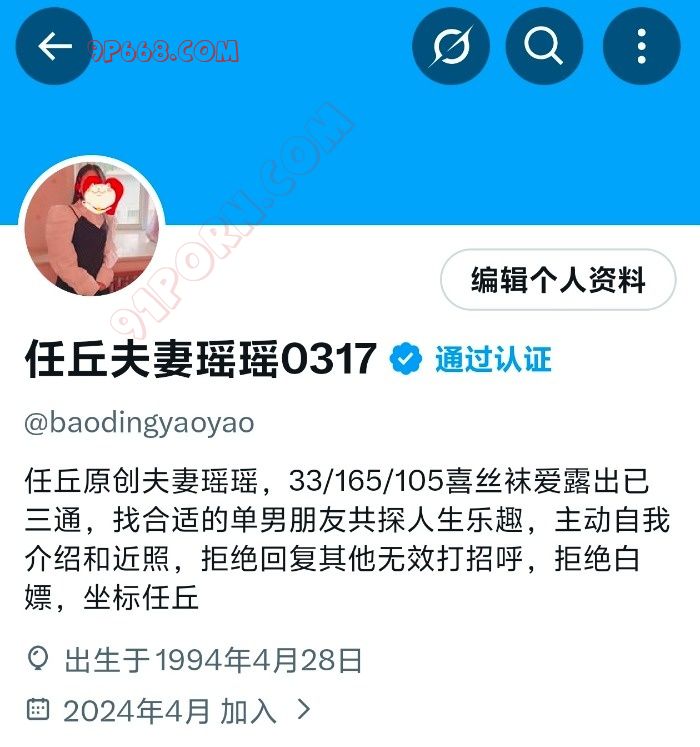Tap the 编辑个人资料 button

(558, 280)
